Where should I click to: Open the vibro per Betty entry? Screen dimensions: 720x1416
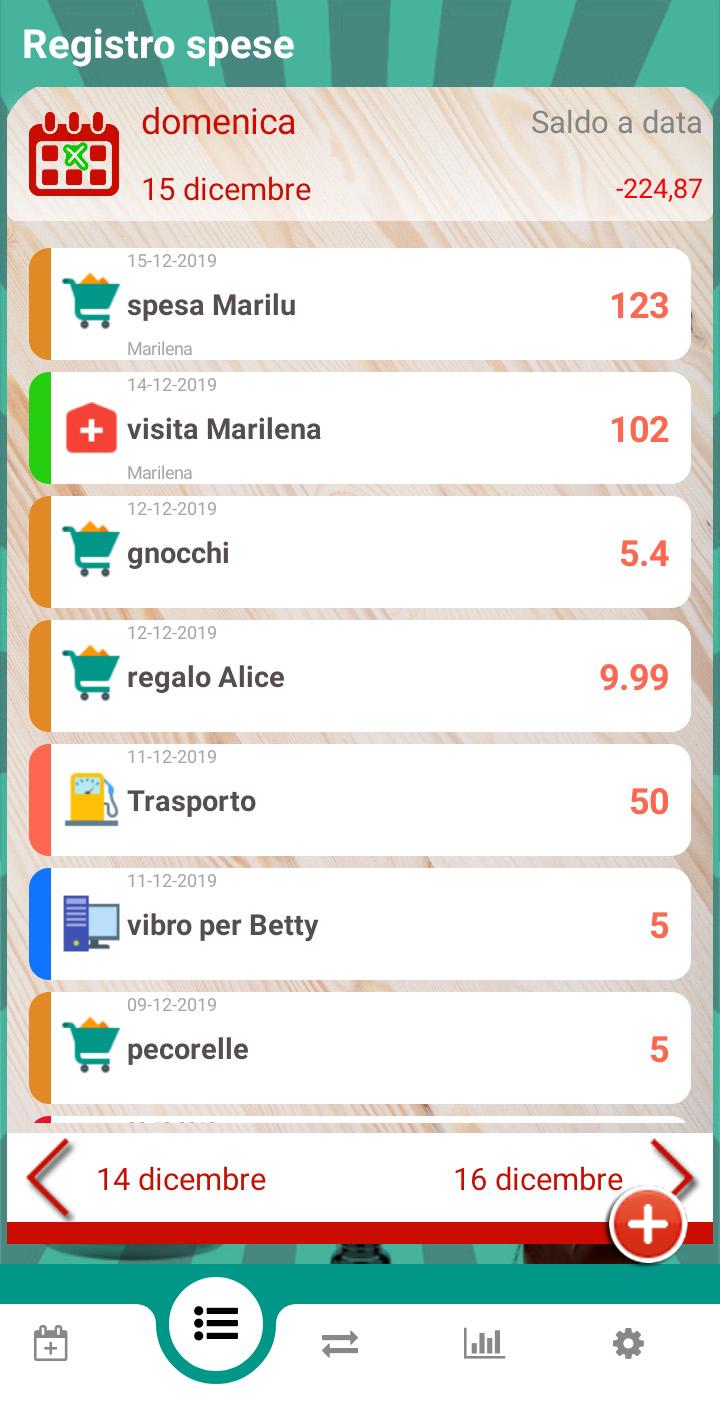[360, 924]
